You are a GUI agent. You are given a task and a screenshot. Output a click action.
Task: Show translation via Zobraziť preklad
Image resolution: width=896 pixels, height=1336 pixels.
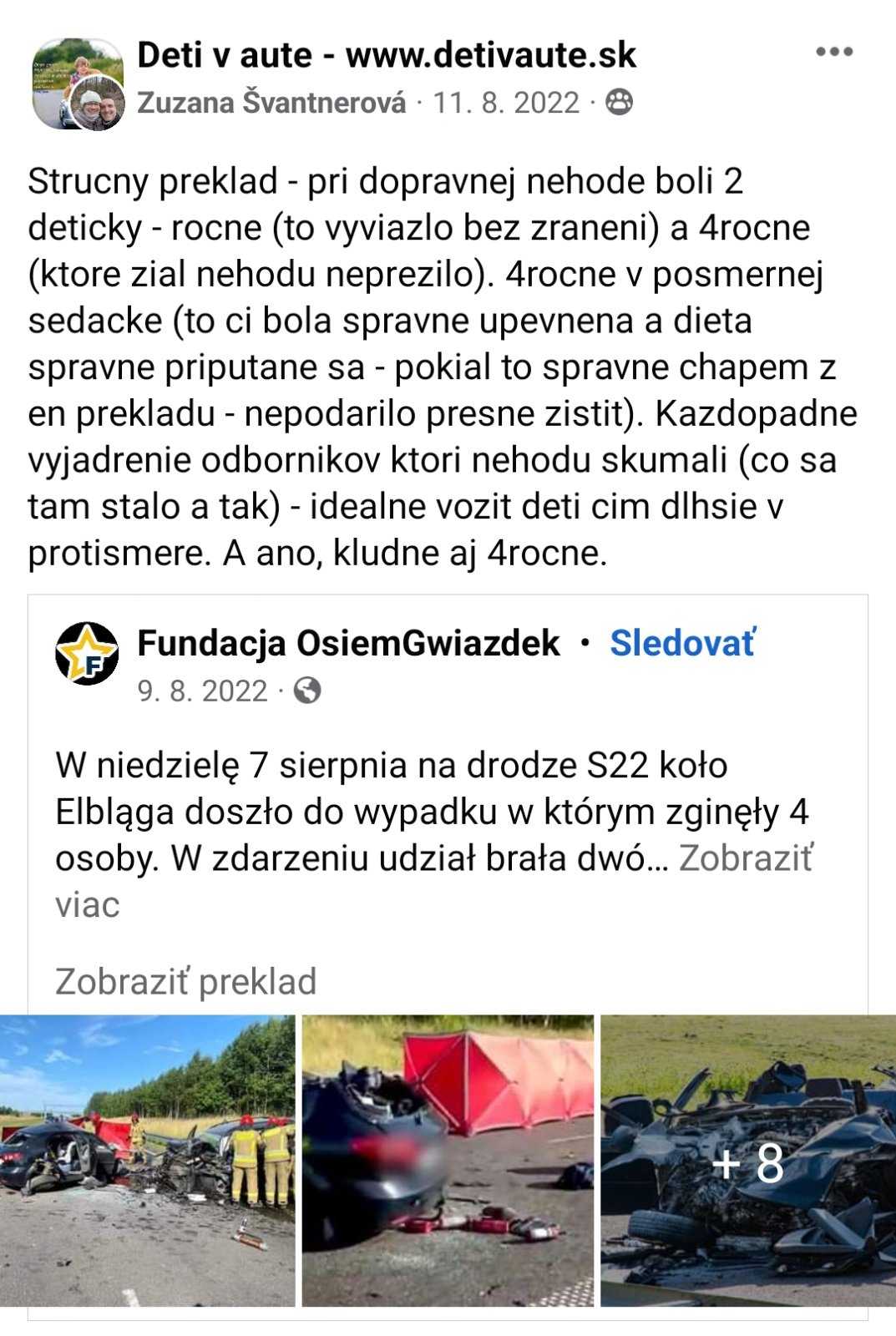pos(185,982)
